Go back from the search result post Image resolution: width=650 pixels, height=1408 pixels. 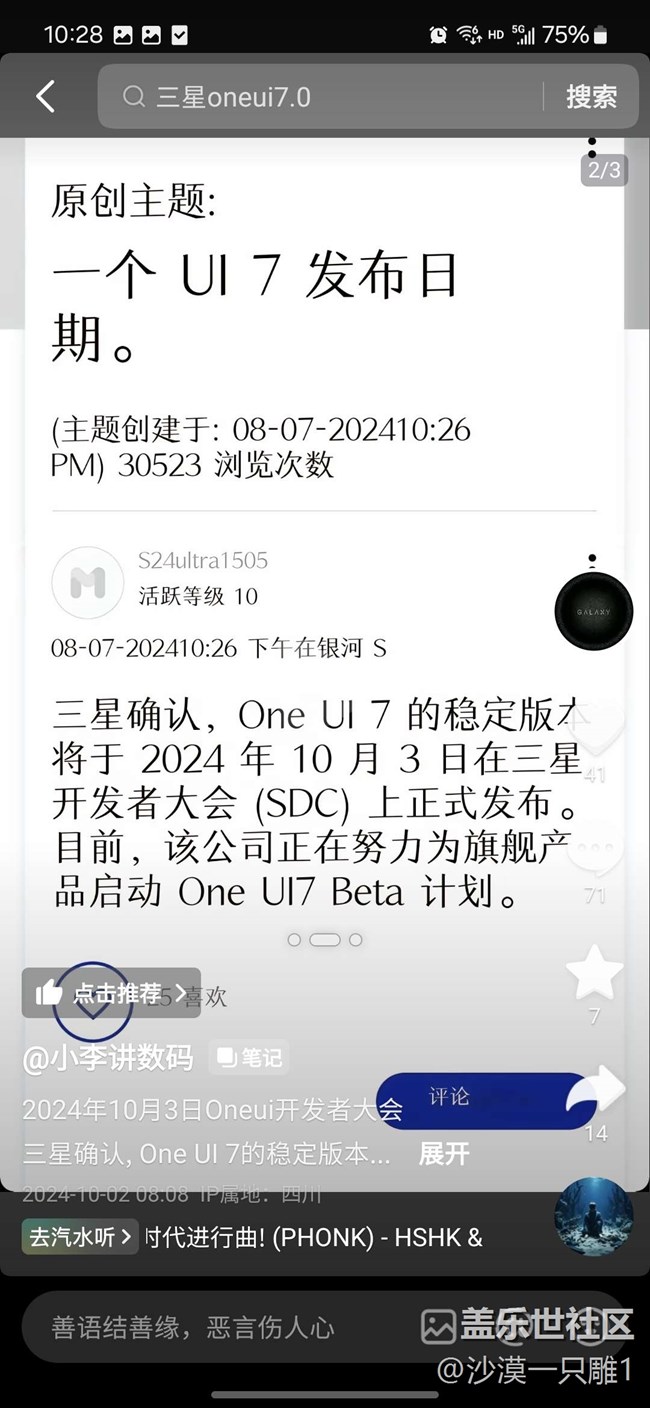point(45,97)
